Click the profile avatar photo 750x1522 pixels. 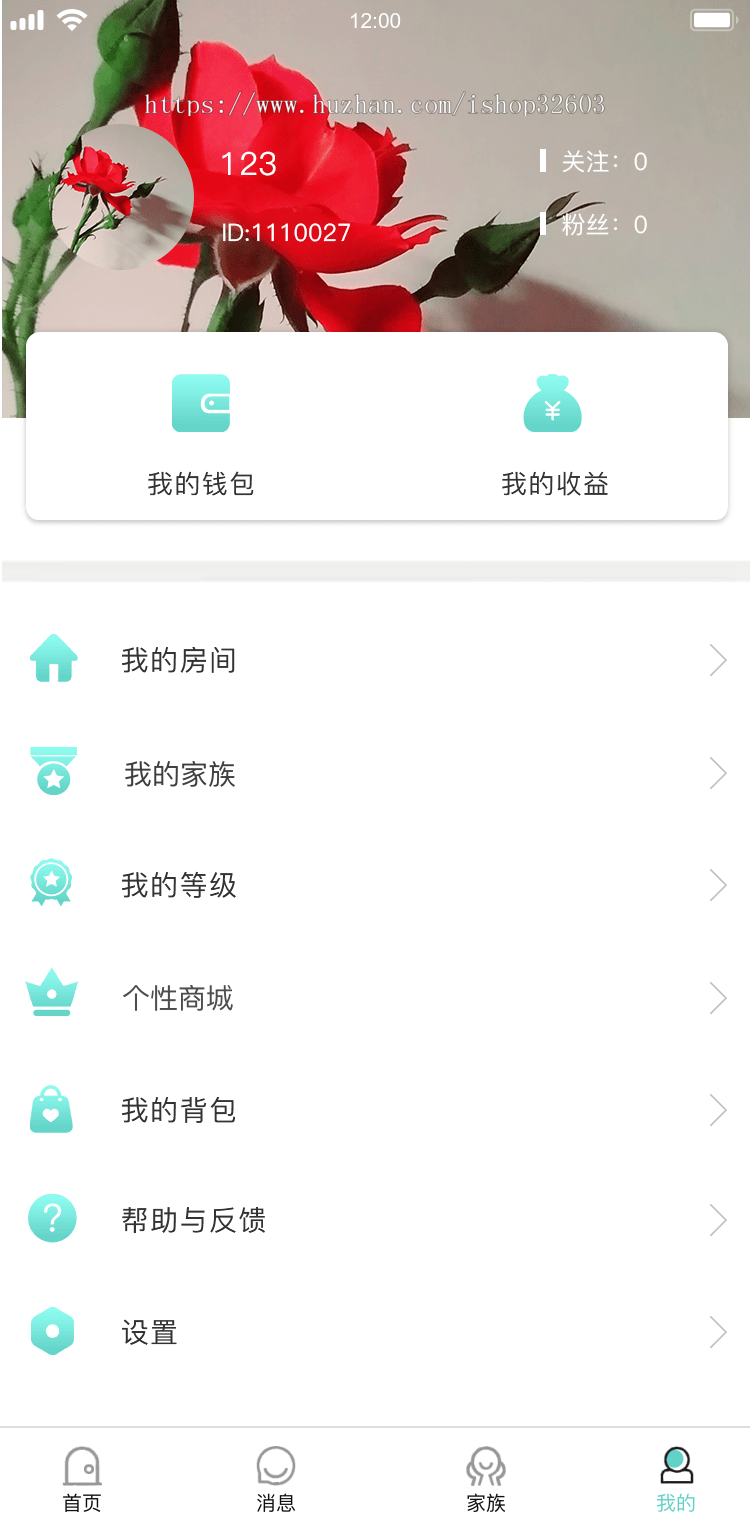point(122,197)
